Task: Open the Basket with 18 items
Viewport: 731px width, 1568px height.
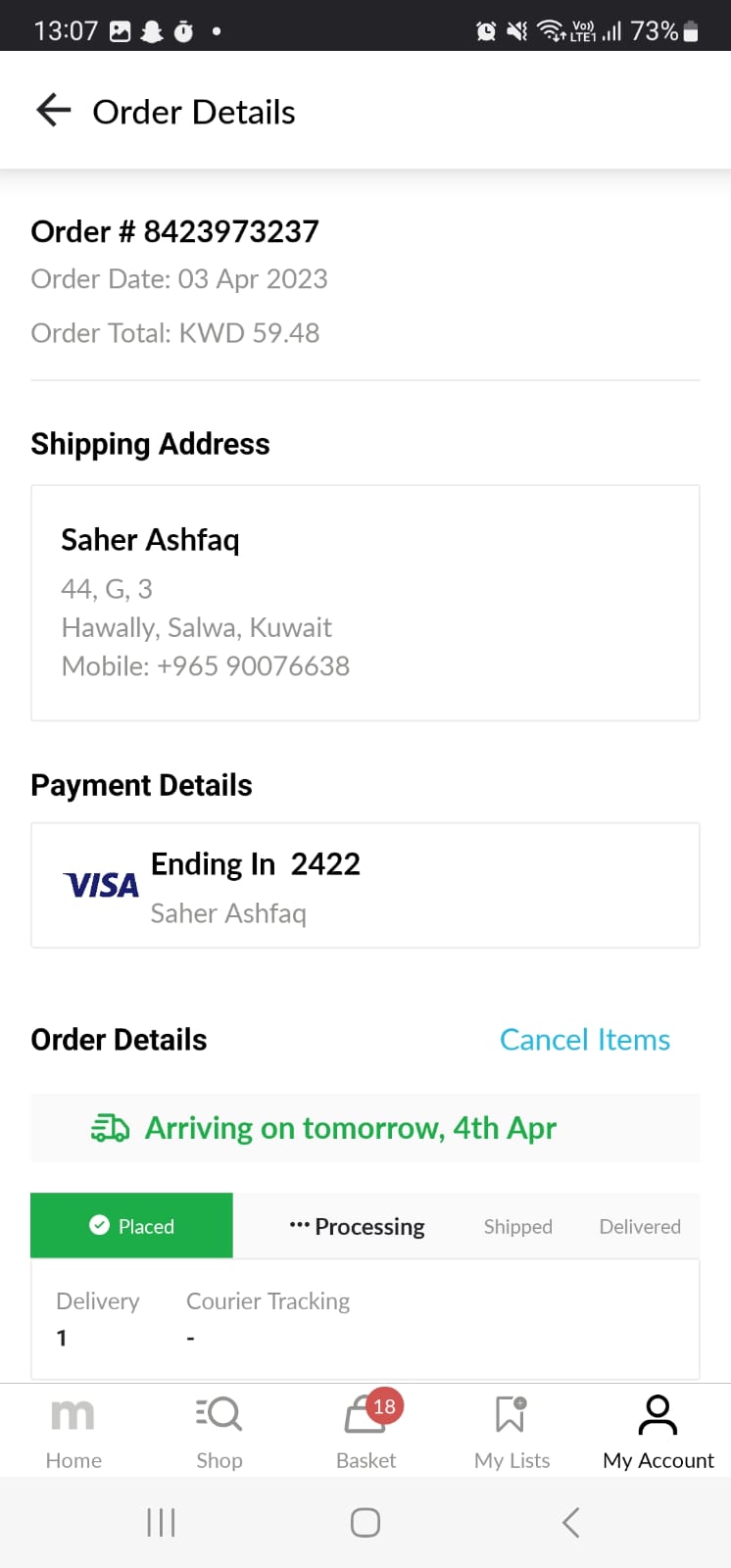Action: 366,1432
